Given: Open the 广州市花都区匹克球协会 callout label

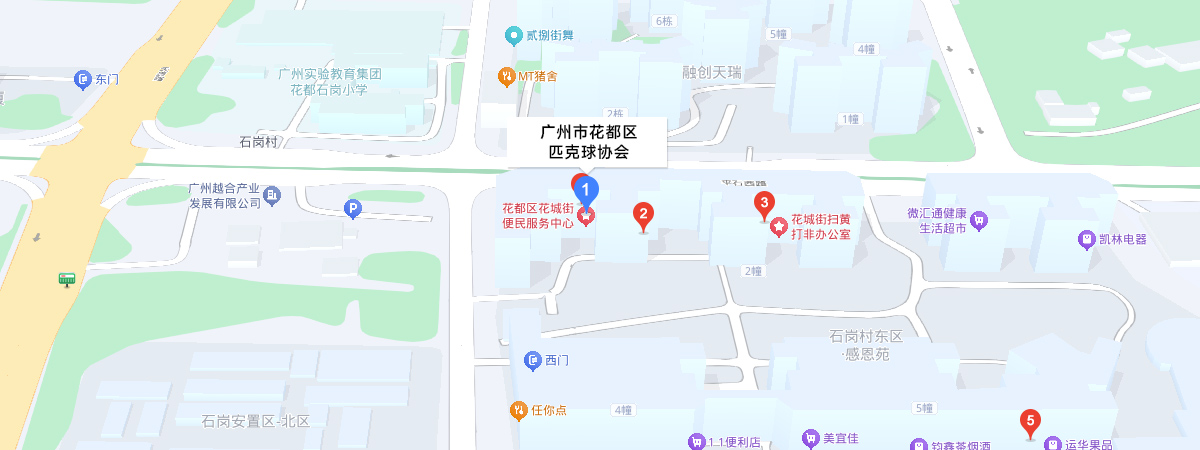Looking at the screenshot, I should (x=588, y=142).
